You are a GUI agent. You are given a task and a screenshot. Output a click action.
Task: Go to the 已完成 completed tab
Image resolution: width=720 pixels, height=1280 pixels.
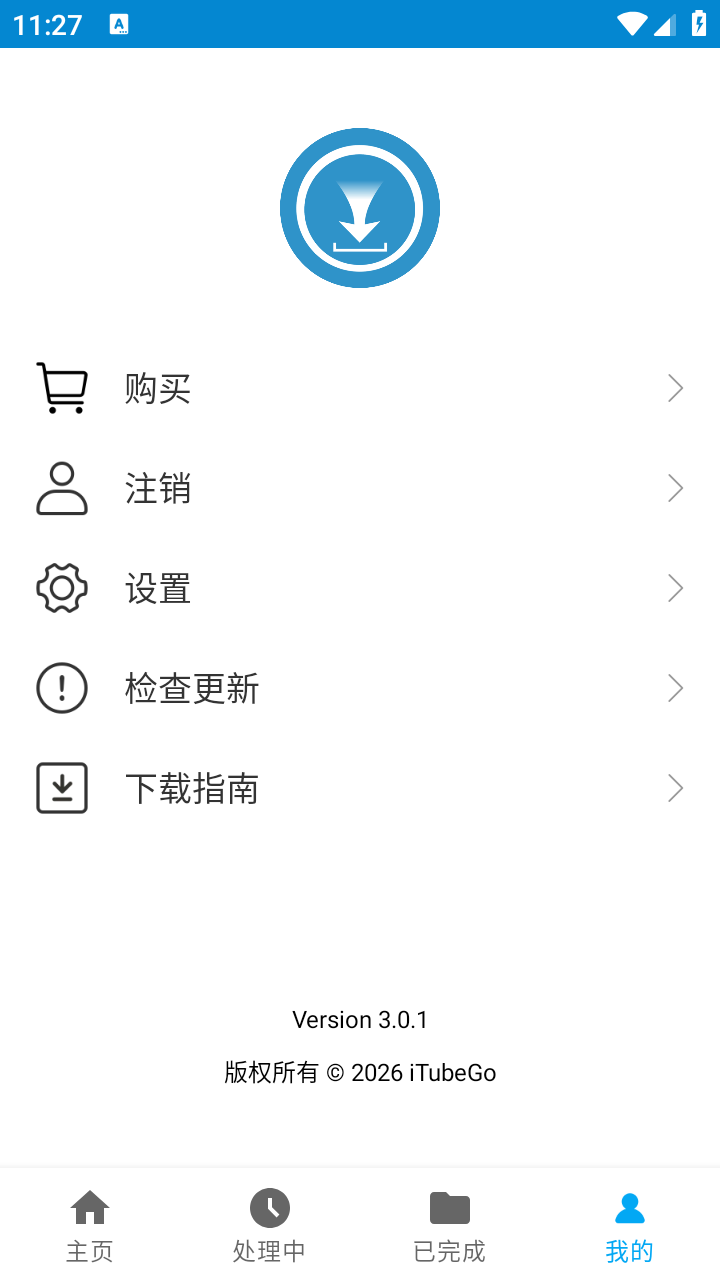[450, 1224]
